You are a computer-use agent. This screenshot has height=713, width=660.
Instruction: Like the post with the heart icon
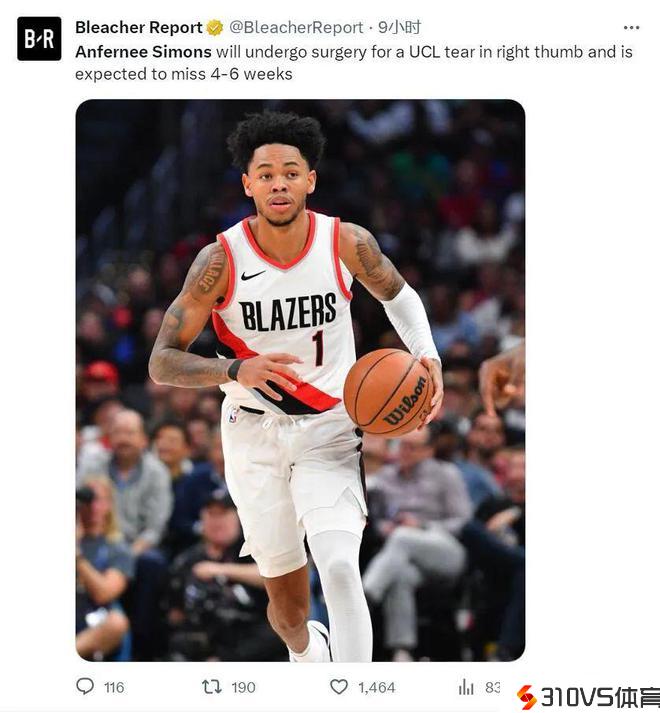point(340,687)
